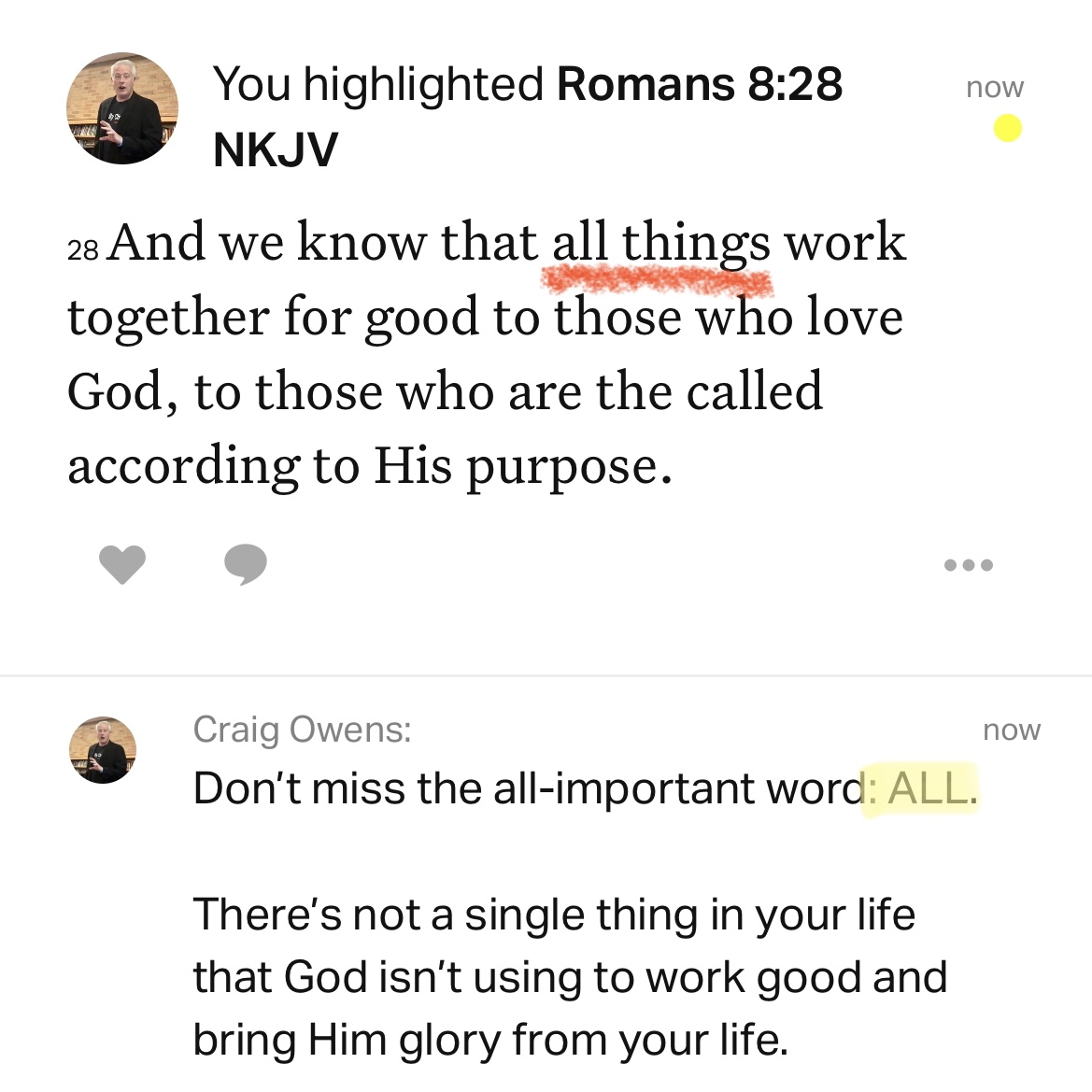
Task: Open the three-dot options menu
Action: 968,564
